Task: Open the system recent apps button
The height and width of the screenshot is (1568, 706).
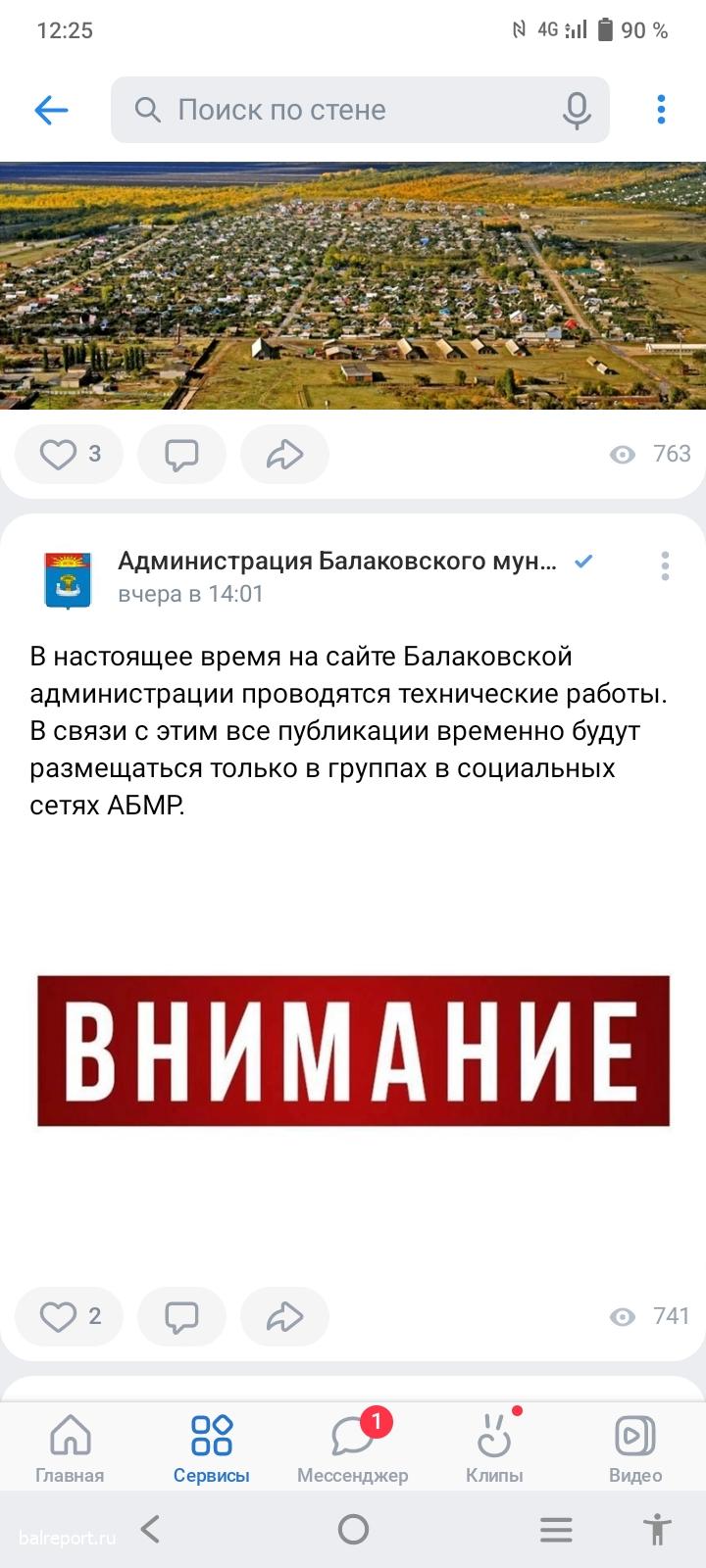Action: coord(556,1529)
